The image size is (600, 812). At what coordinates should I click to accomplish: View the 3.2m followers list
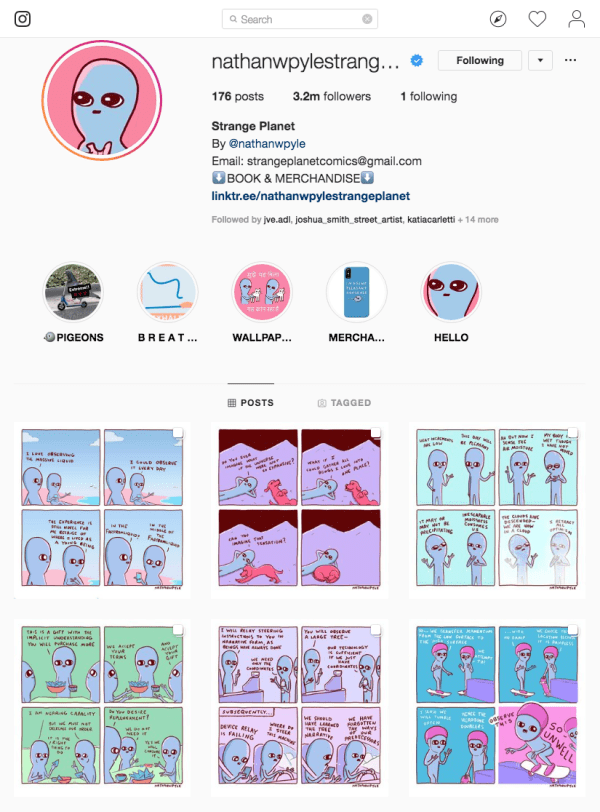tap(331, 97)
